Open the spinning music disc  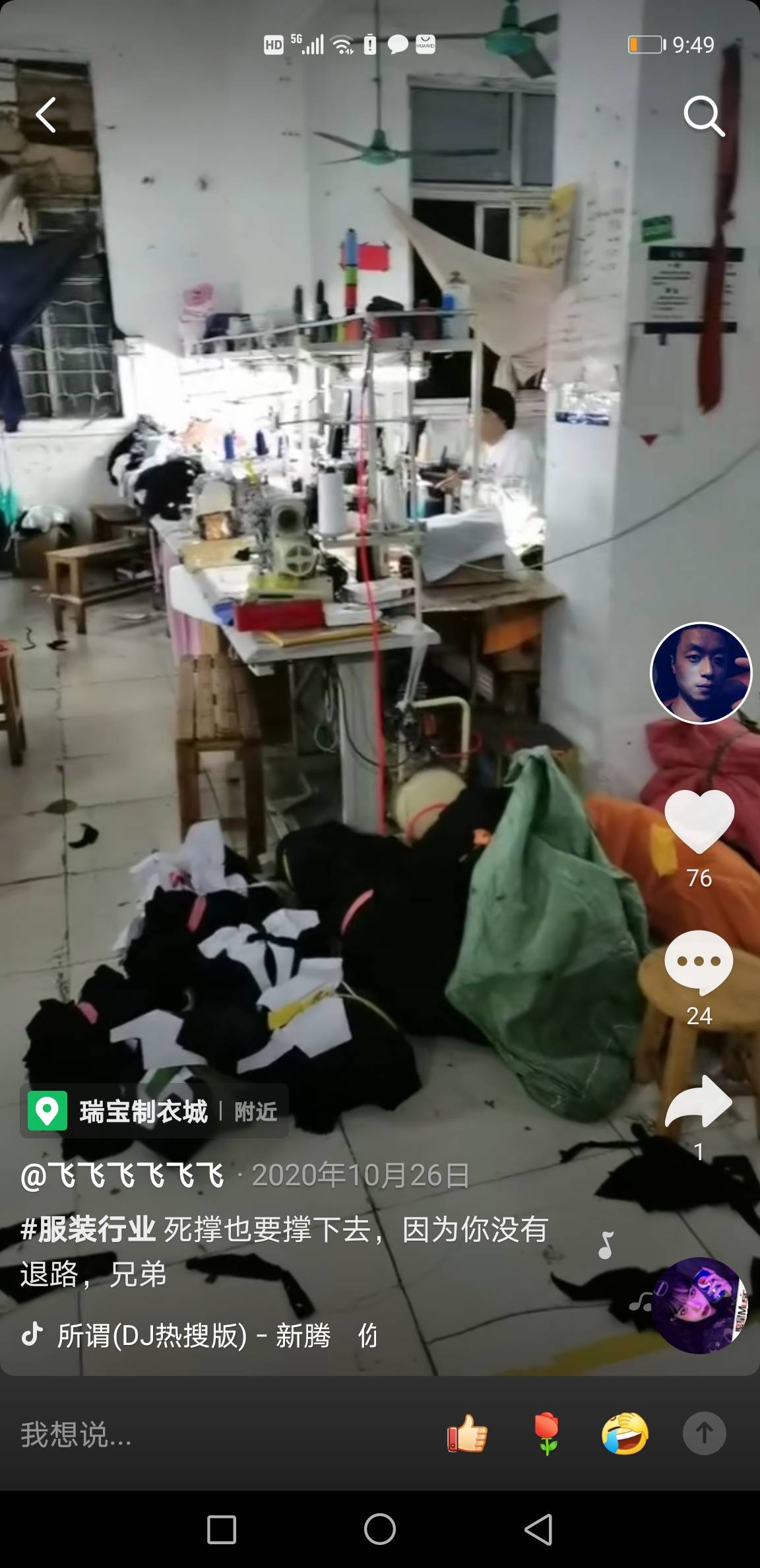pos(699,1305)
